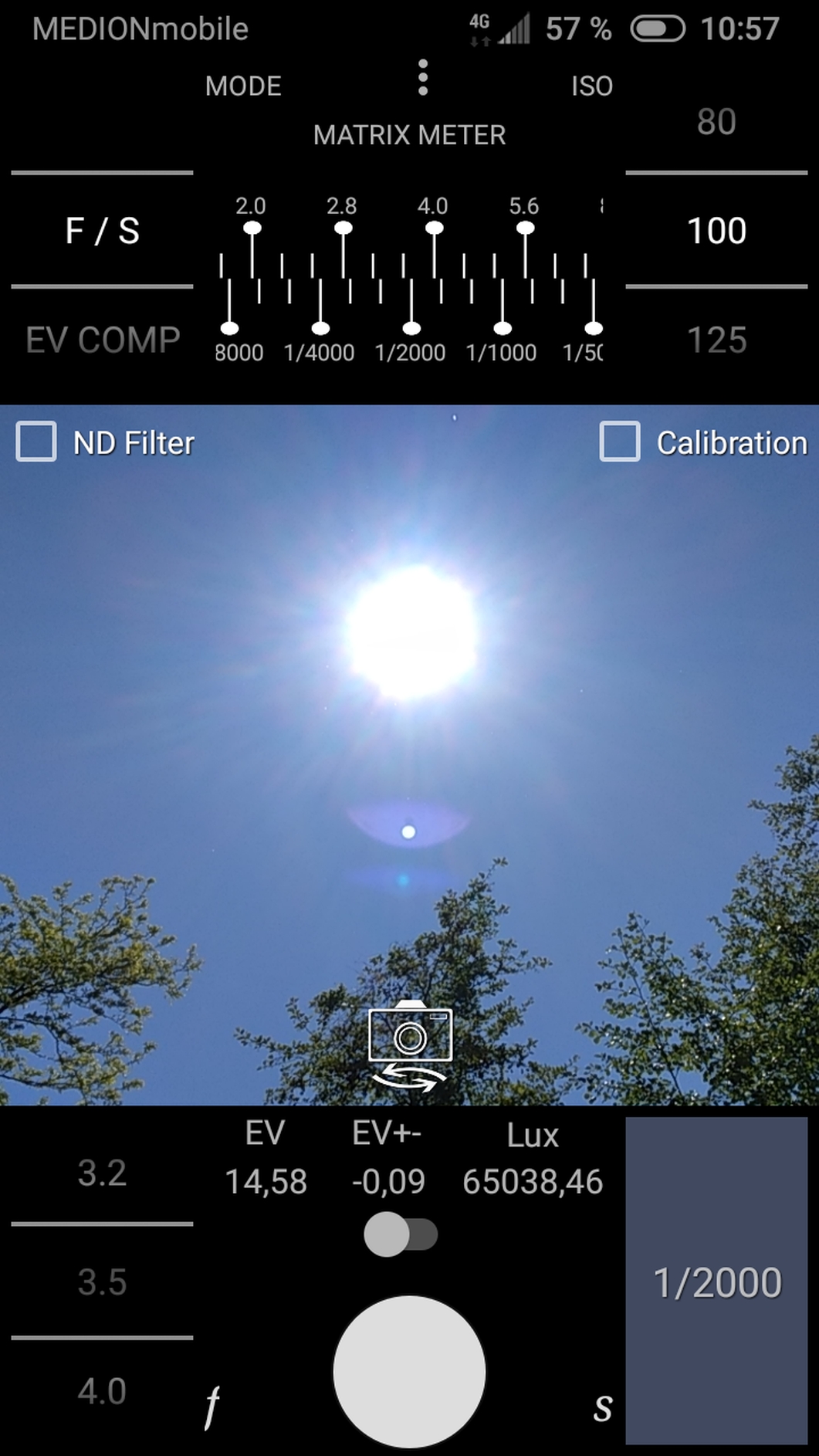Select the EV COMP mode
Screen dimensions: 819x1456
point(102,340)
